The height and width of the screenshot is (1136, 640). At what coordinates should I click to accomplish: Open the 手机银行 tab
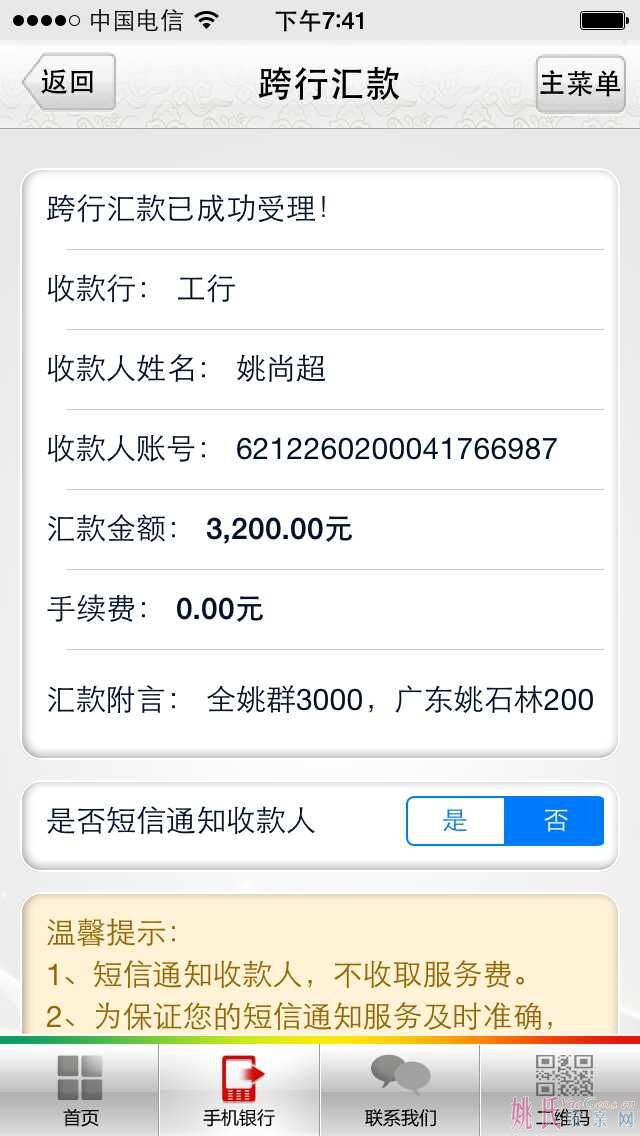pos(239,1090)
